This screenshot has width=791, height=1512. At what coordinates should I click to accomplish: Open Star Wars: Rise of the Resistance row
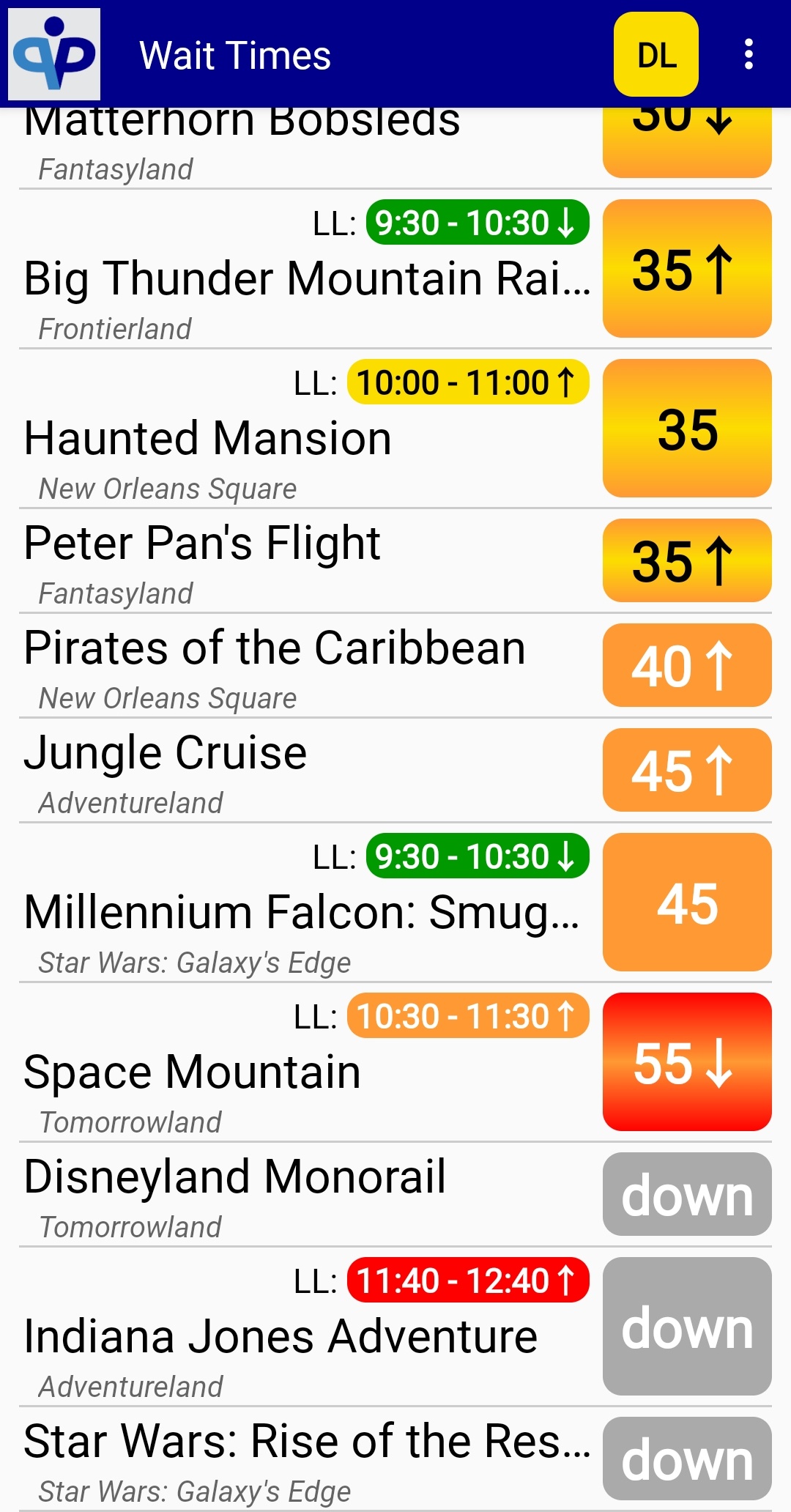click(x=395, y=1459)
